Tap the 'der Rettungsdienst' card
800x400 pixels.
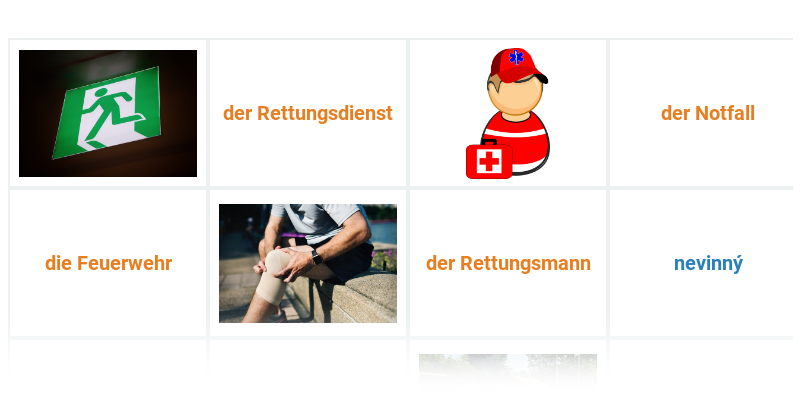[x=308, y=113]
